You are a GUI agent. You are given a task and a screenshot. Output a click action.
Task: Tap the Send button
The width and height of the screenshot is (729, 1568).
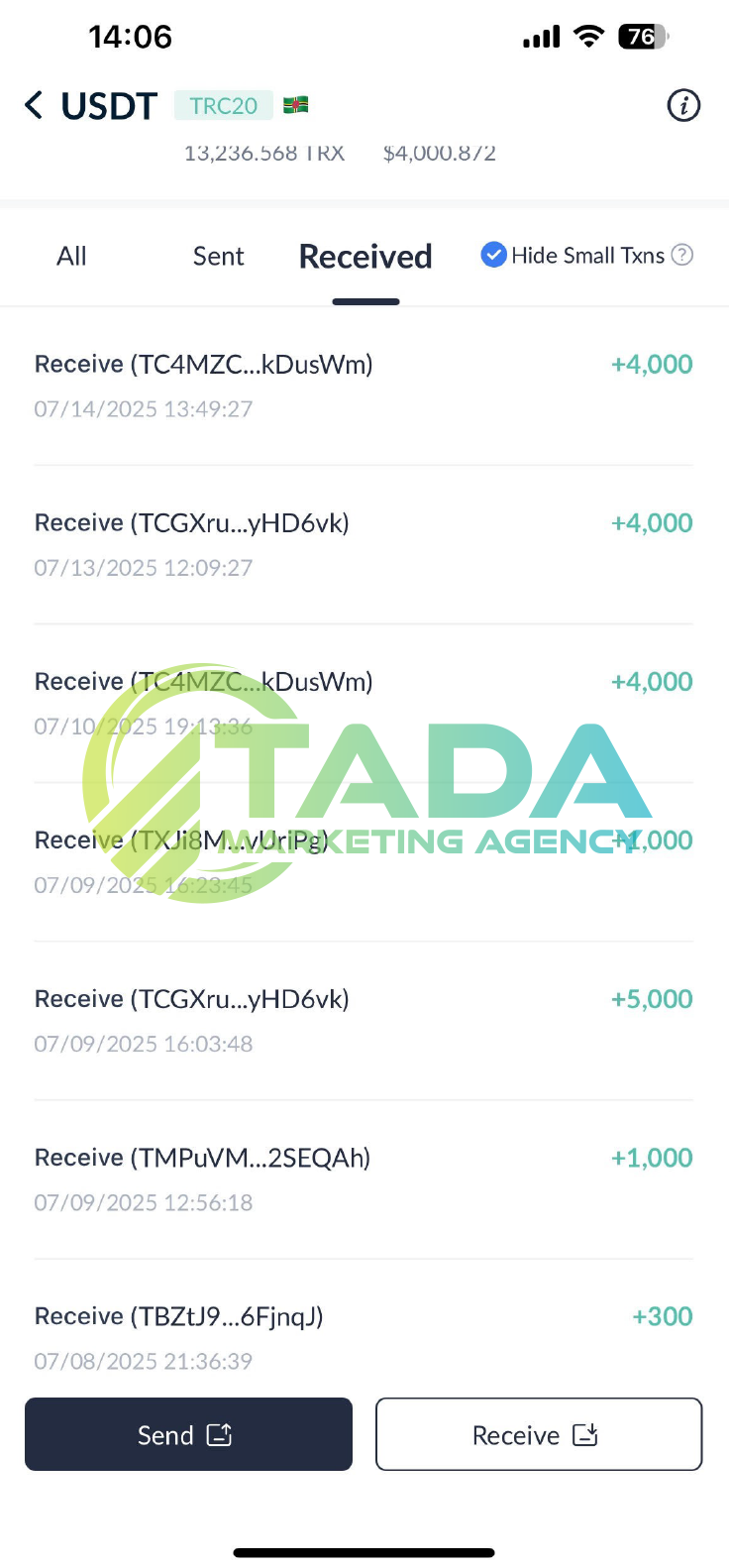point(188,1434)
